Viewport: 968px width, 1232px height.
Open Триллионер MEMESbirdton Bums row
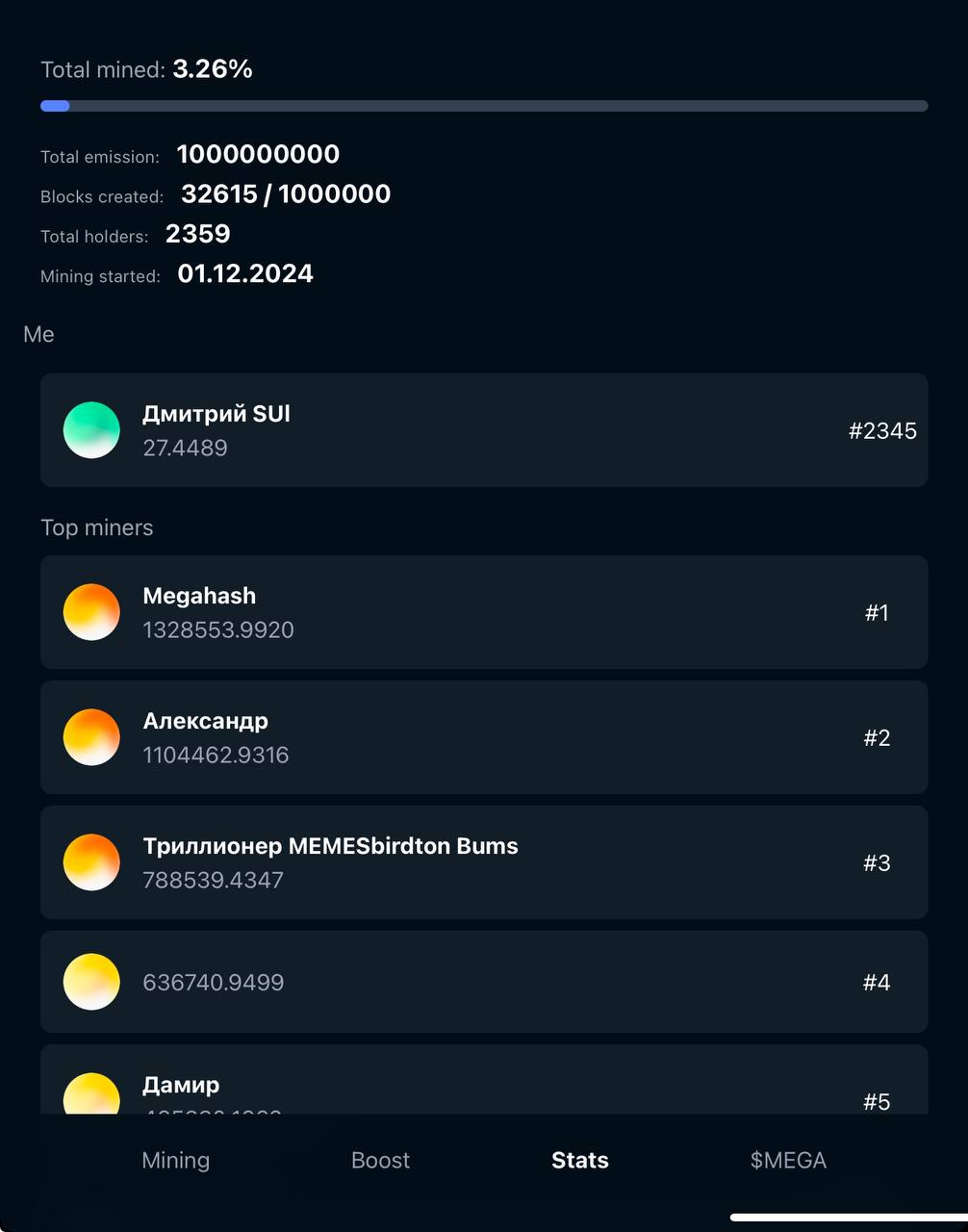coord(484,862)
